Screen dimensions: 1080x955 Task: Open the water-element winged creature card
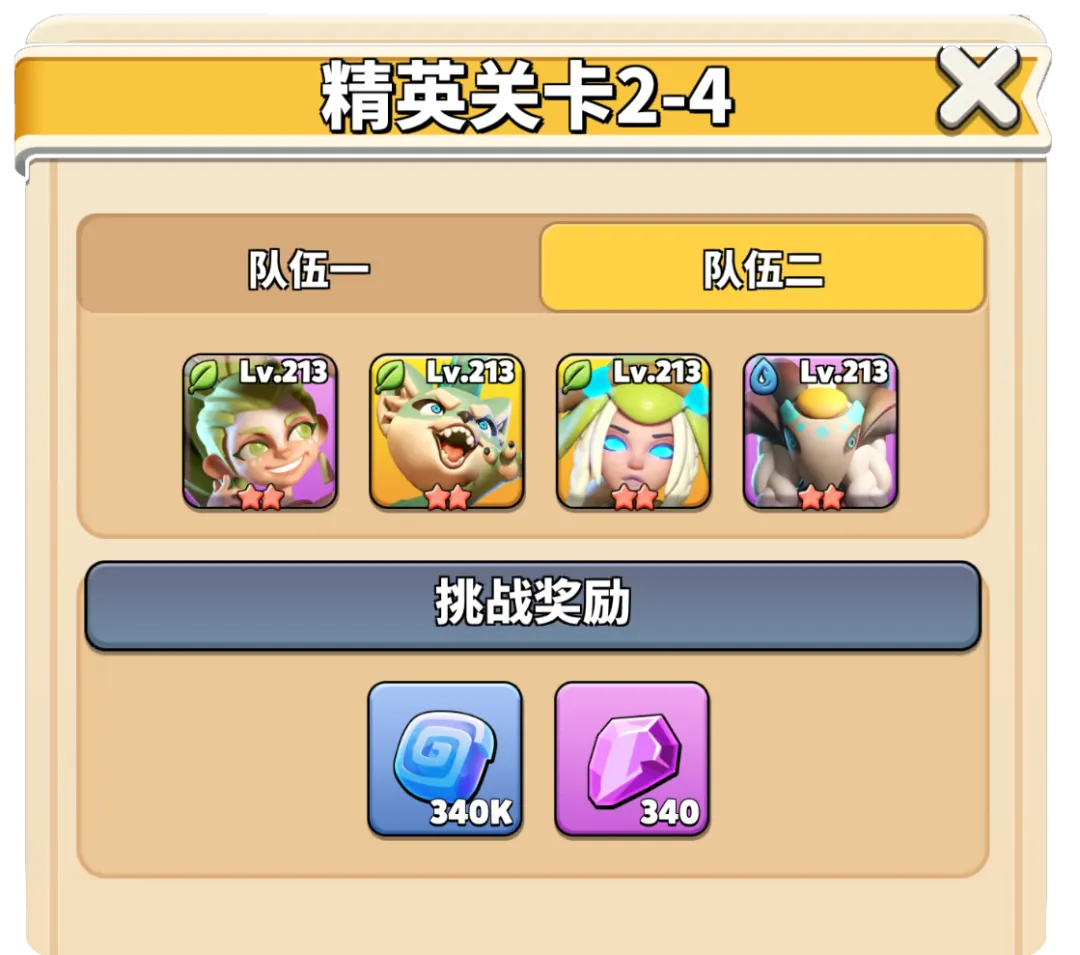coord(820,432)
